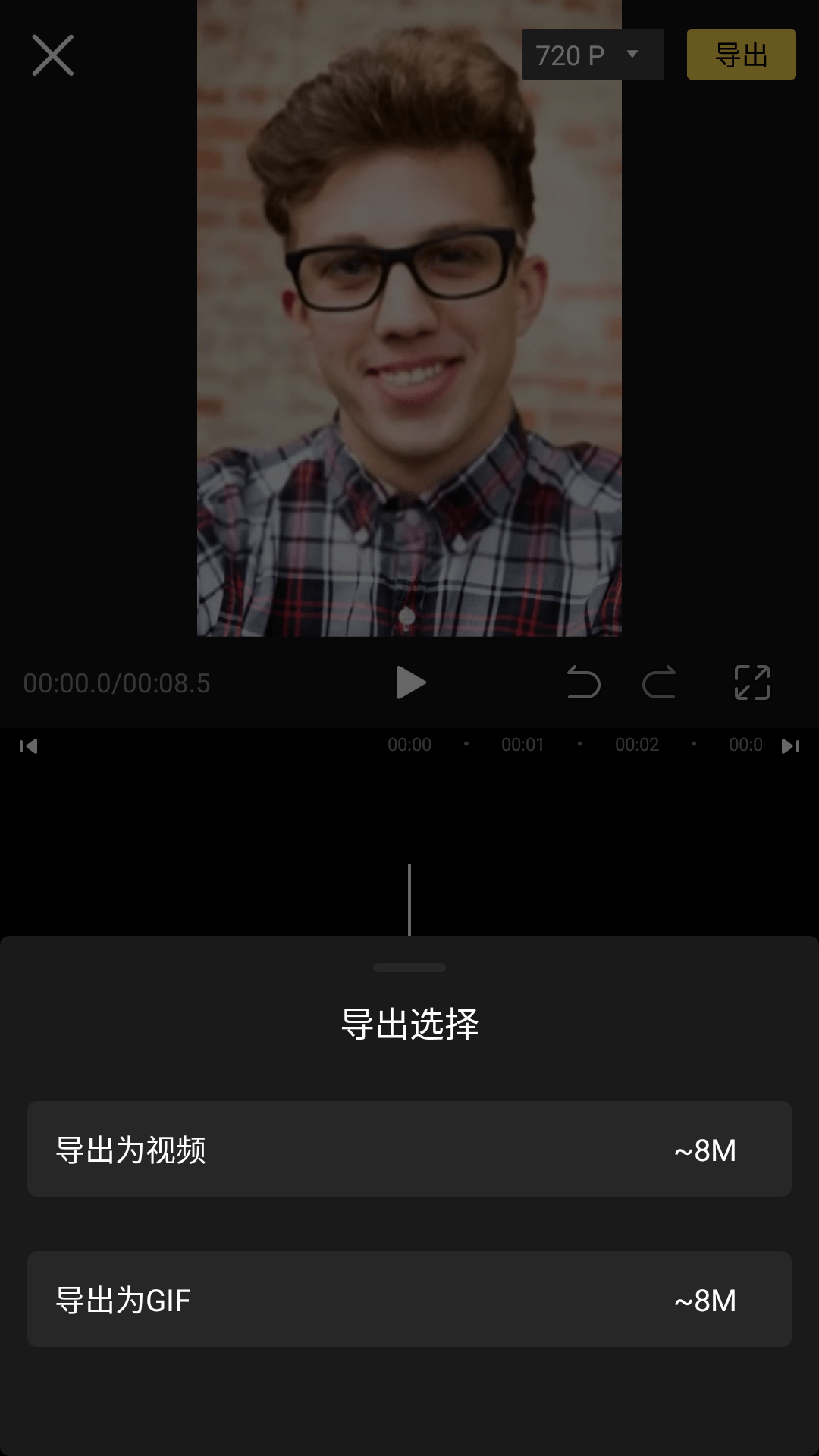Collapse the export sheet via drag handle
The height and width of the screenshot is (1456, 819).
pos(409,968)
